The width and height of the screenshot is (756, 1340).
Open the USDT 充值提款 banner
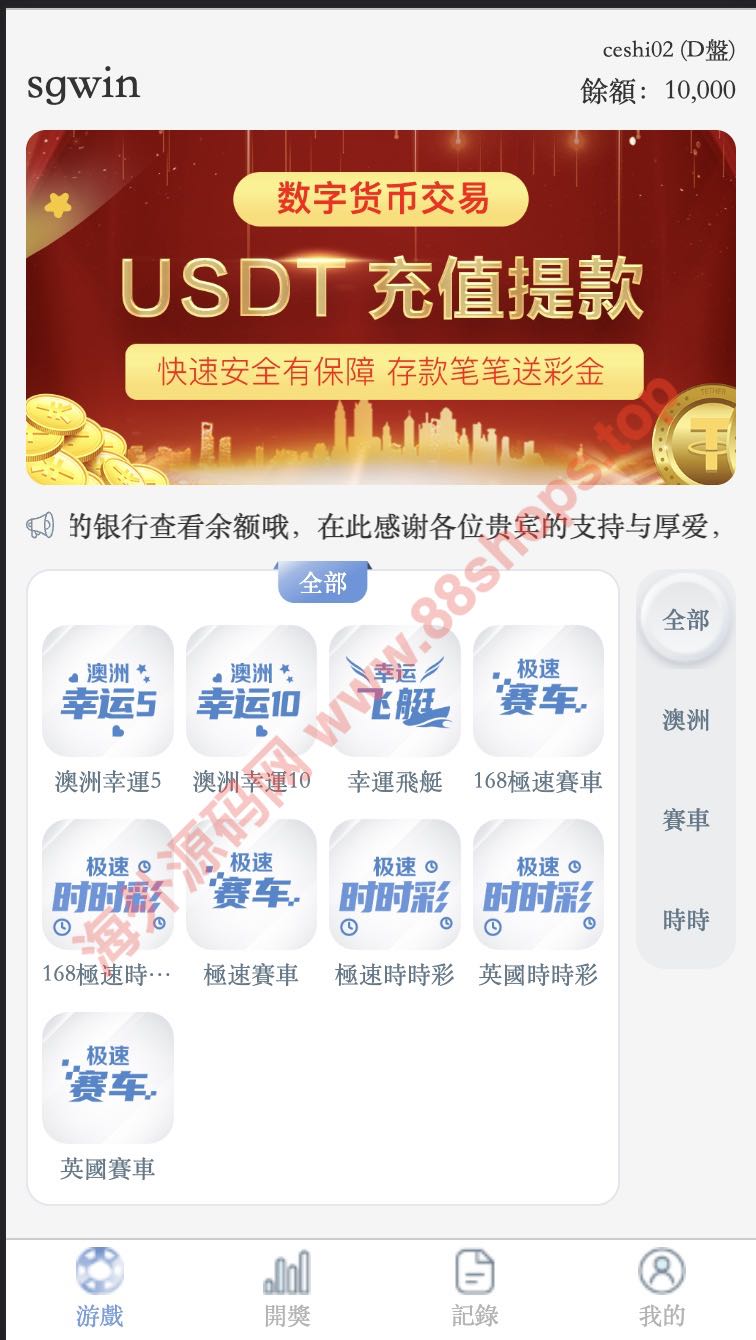coord(380,307)
